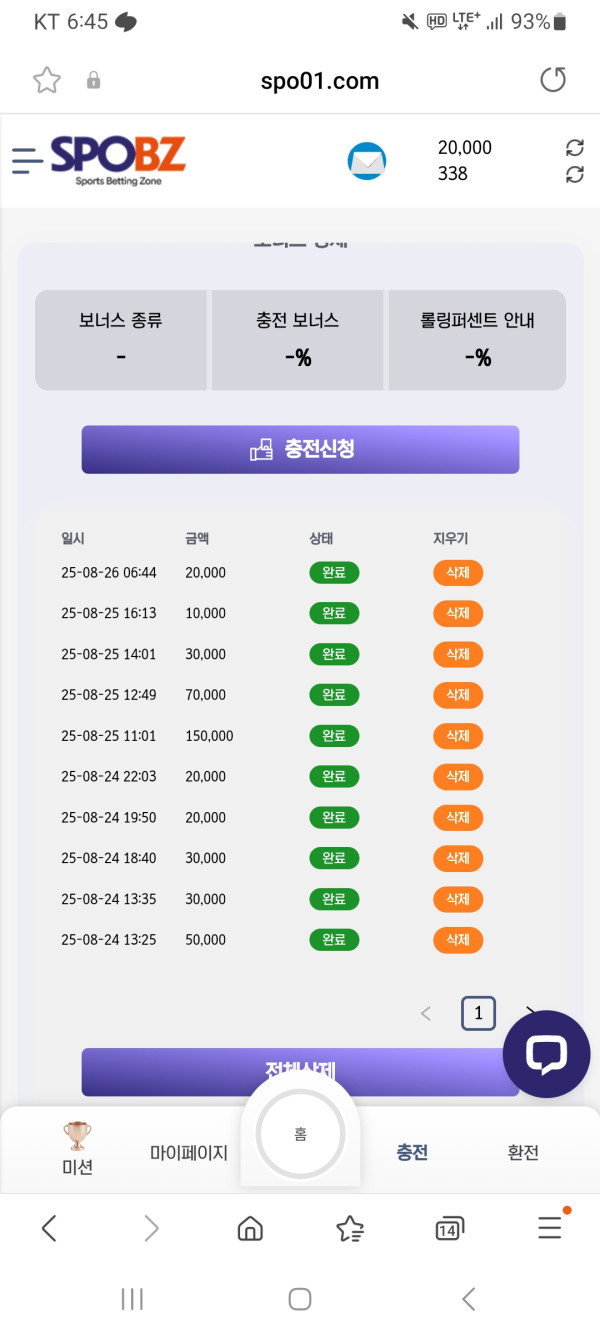Tap the 전체삭제 button
This screenshot has height=1333, width=600.
click(300, 1072)
